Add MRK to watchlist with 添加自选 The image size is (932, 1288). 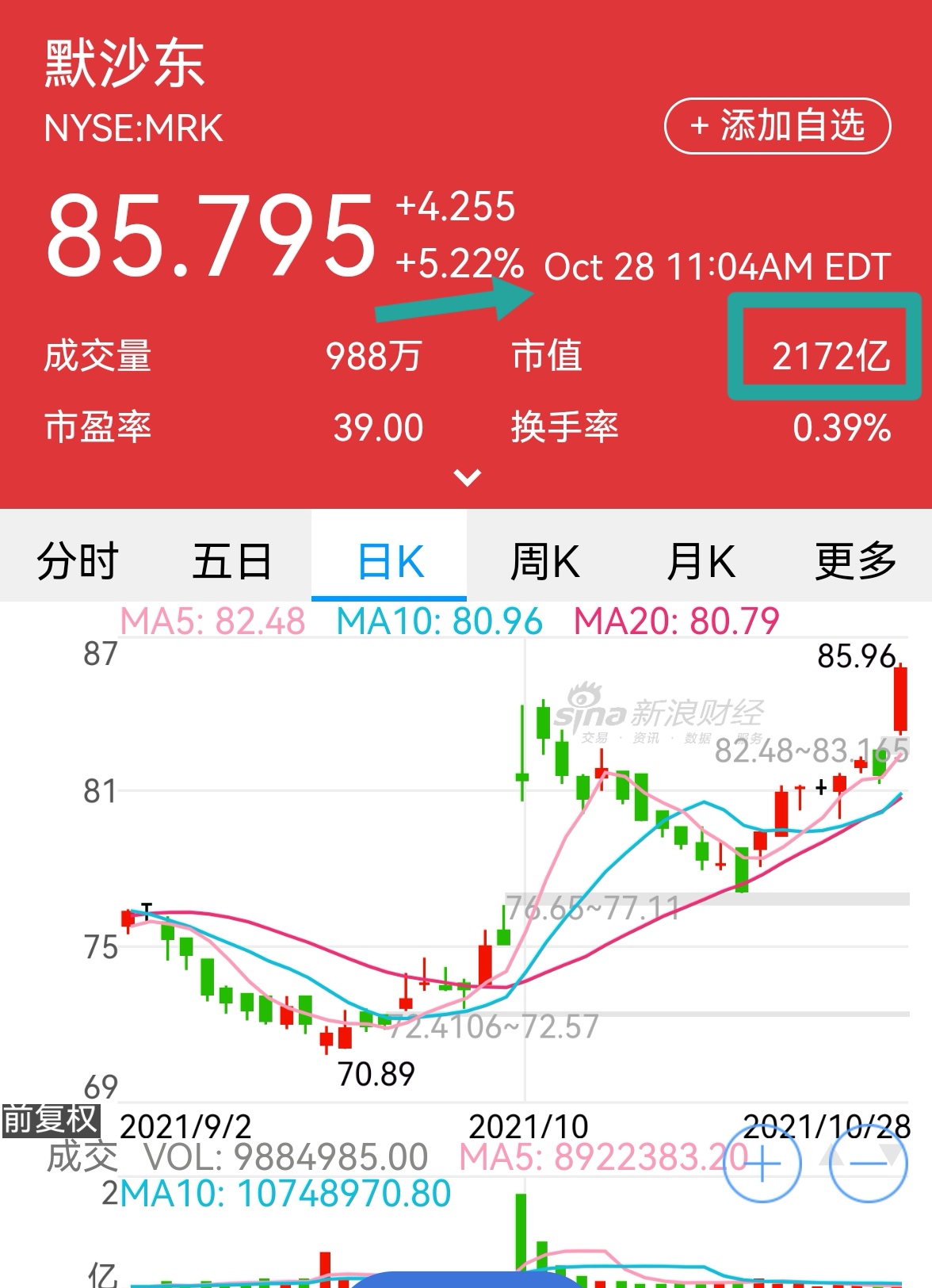click(777, 126)
